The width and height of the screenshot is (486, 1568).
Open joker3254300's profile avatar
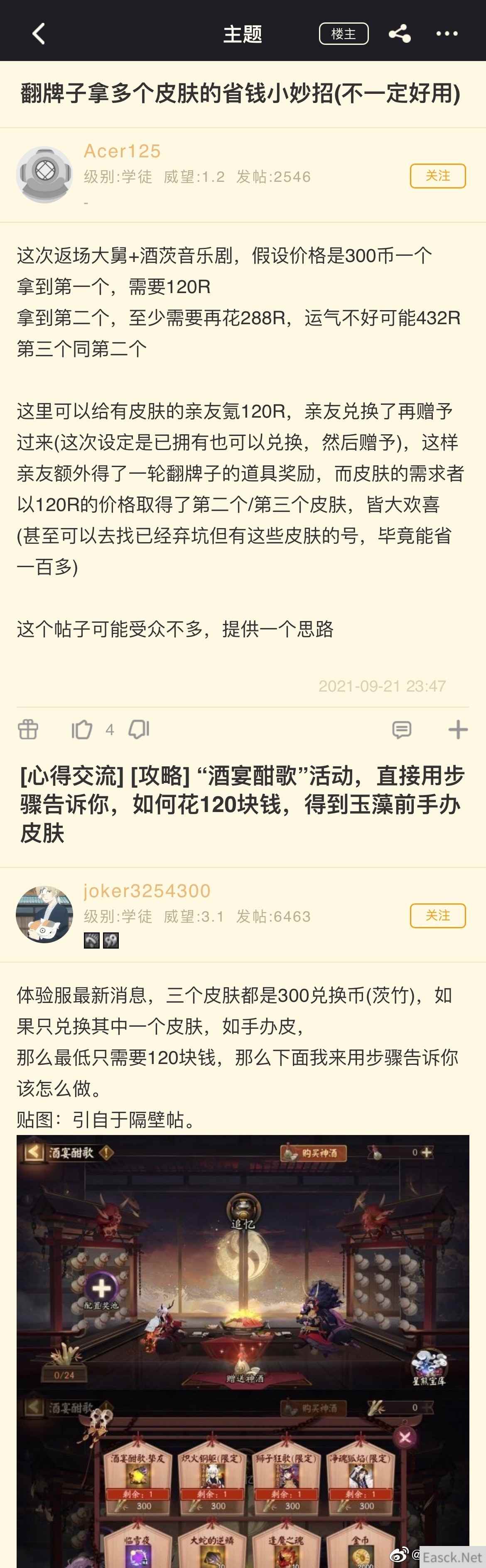click(x=44, y=914)
